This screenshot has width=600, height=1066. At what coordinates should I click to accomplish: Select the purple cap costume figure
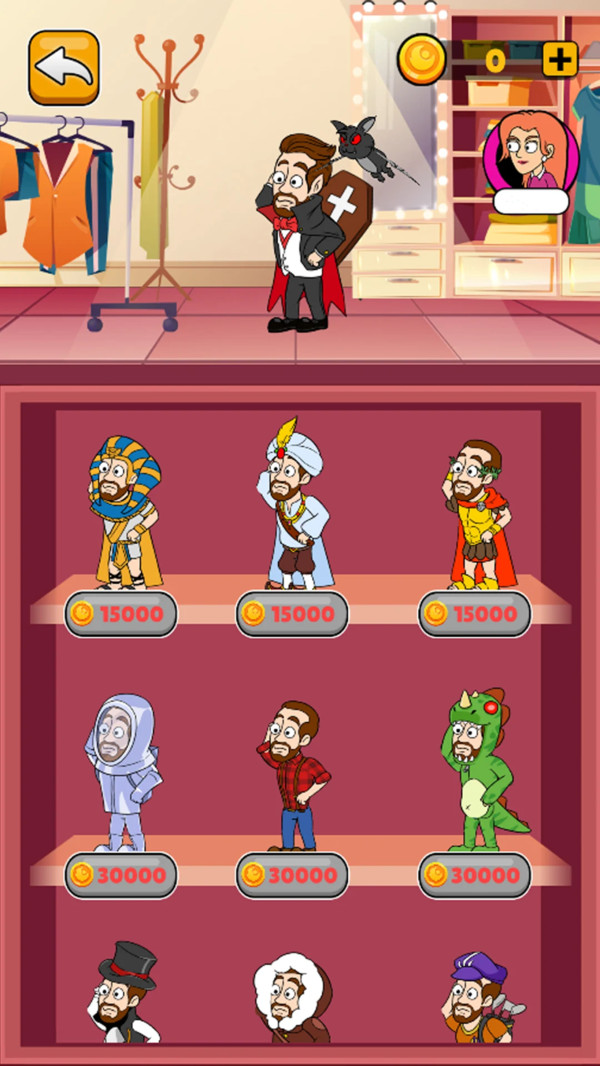point(477,998)
